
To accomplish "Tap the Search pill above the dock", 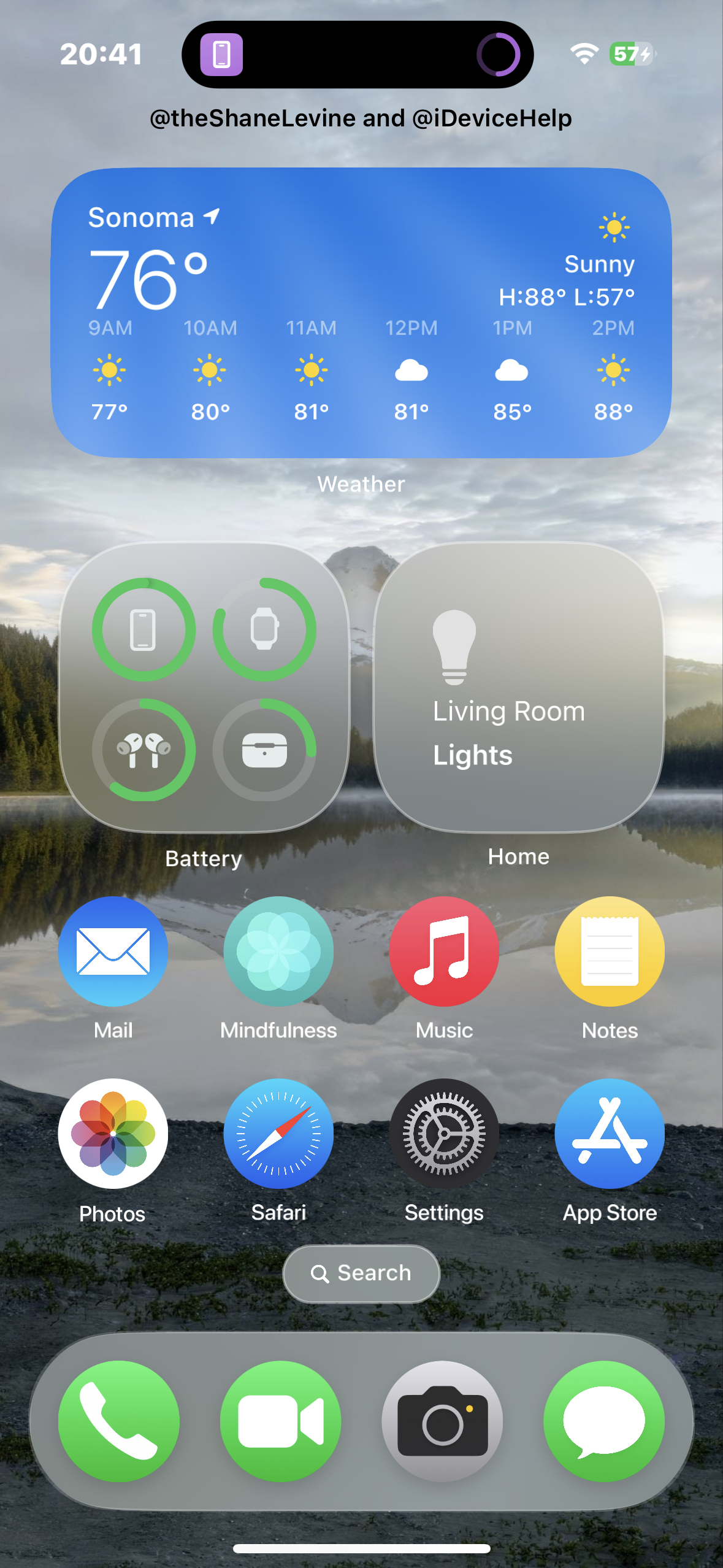I will [361, 1274].
